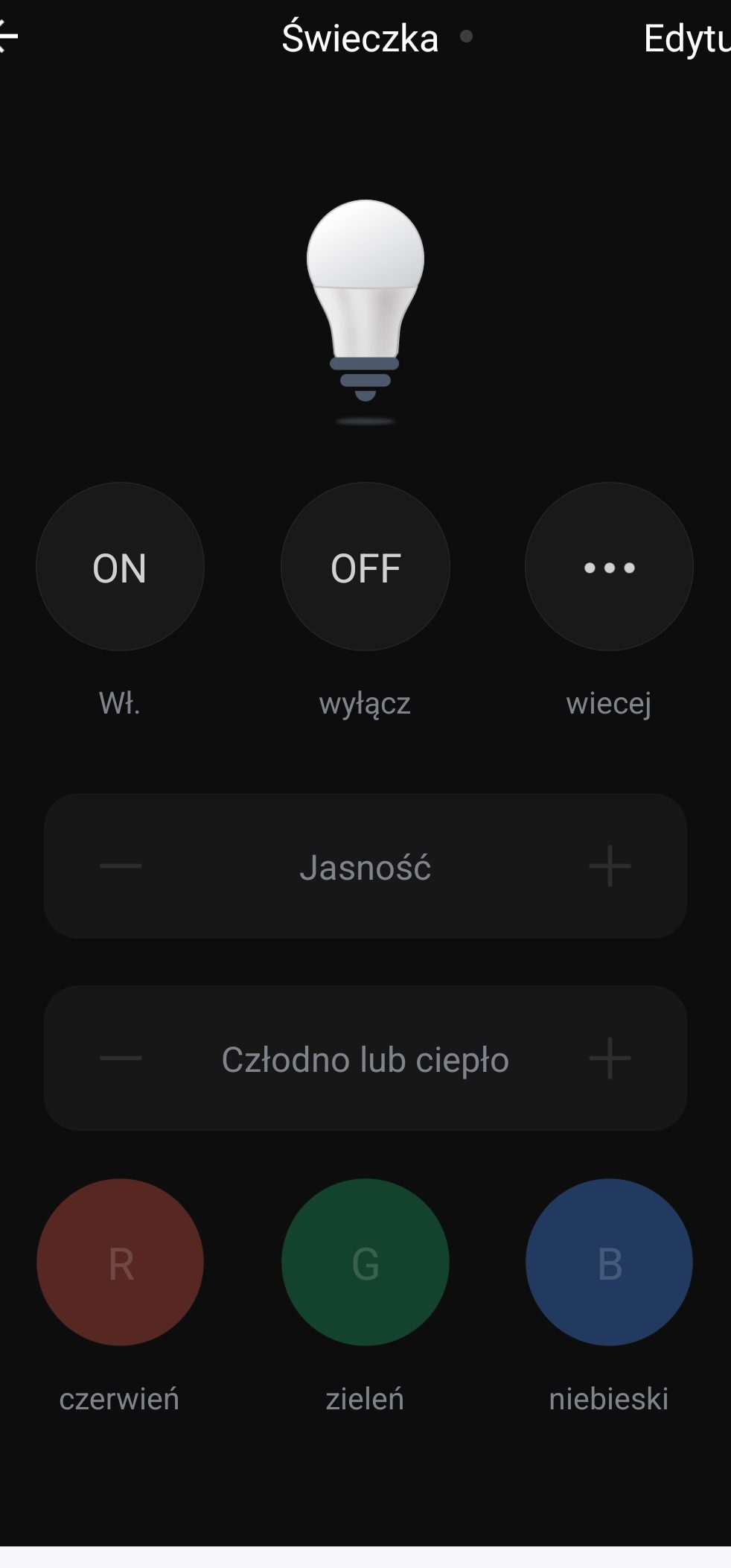Select the red R color
Screen dimensions: 731x1568
120,1262
